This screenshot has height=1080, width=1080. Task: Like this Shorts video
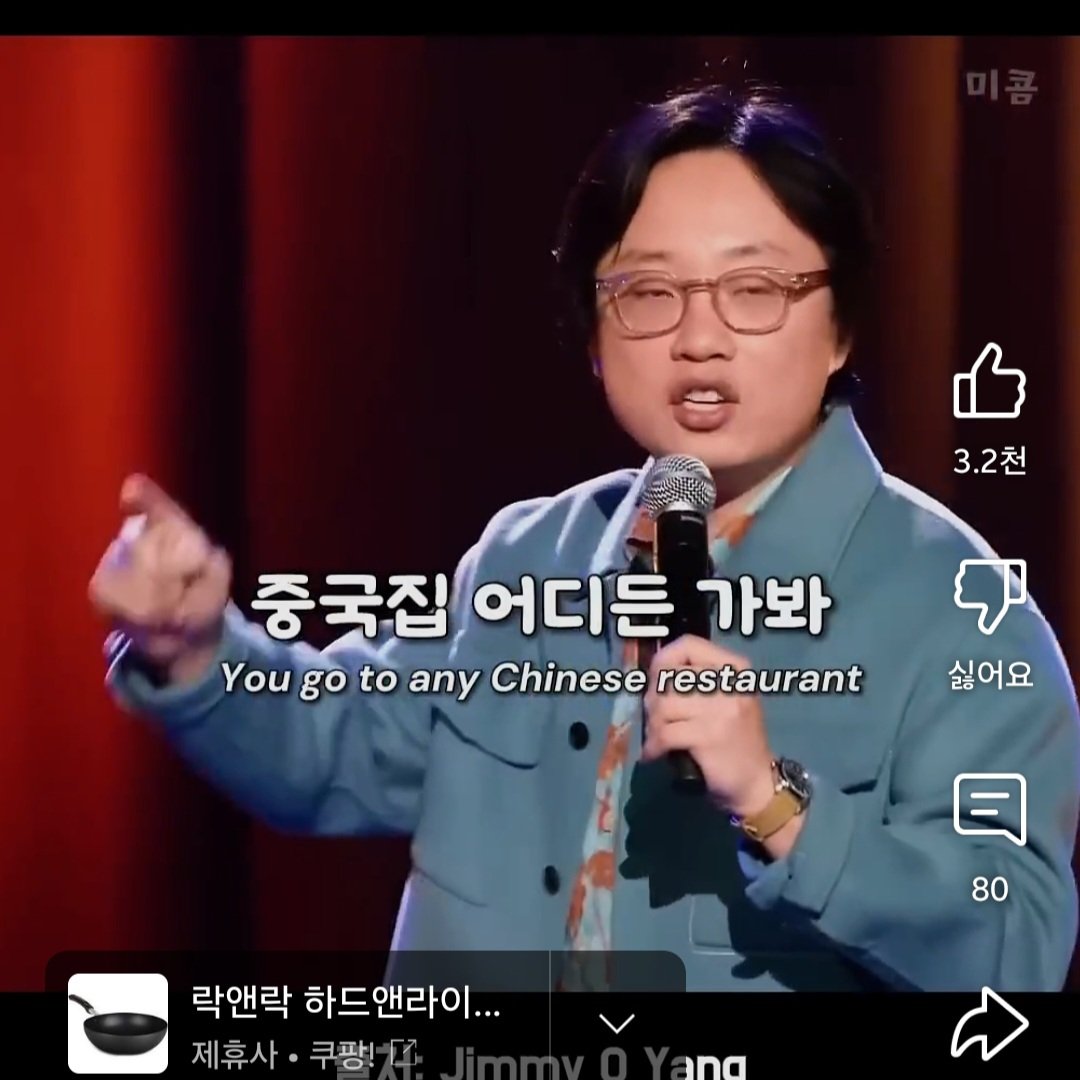coord(989,382)
